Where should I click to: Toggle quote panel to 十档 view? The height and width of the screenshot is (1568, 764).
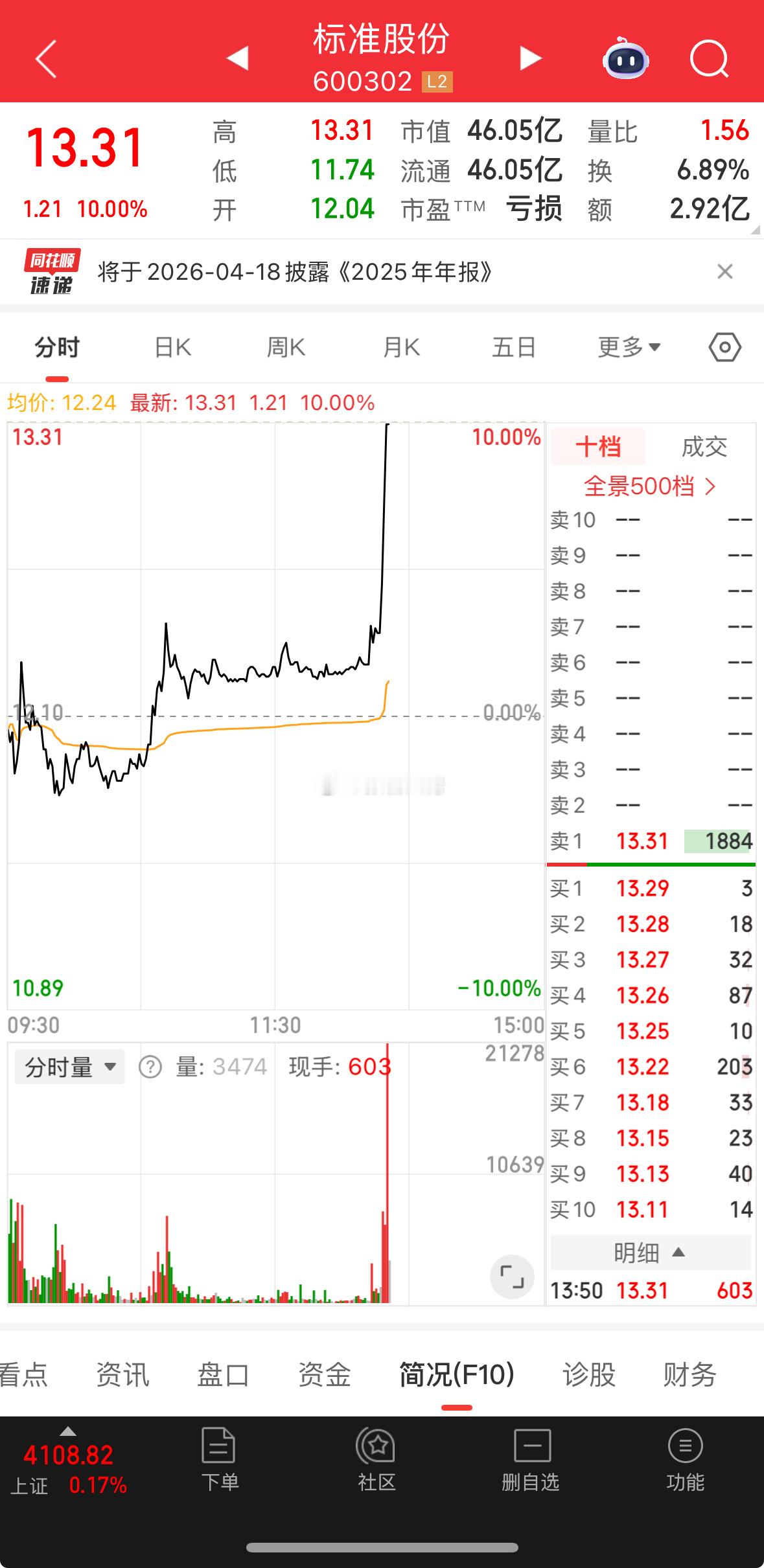click(x=597, y=446)
